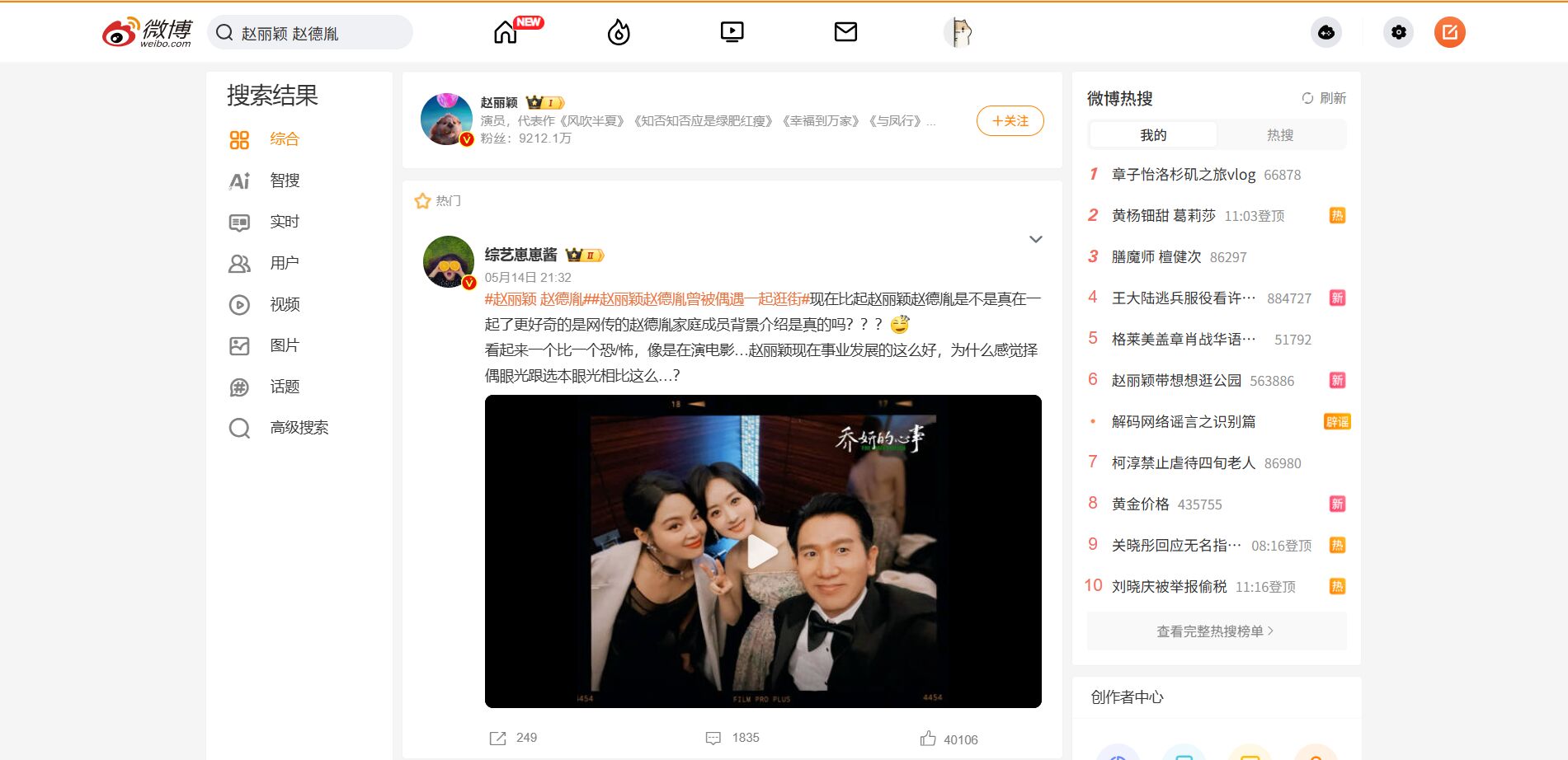
Task: Open comments on 综艺崽崽酱's post
Action: (x=714, y=738)
